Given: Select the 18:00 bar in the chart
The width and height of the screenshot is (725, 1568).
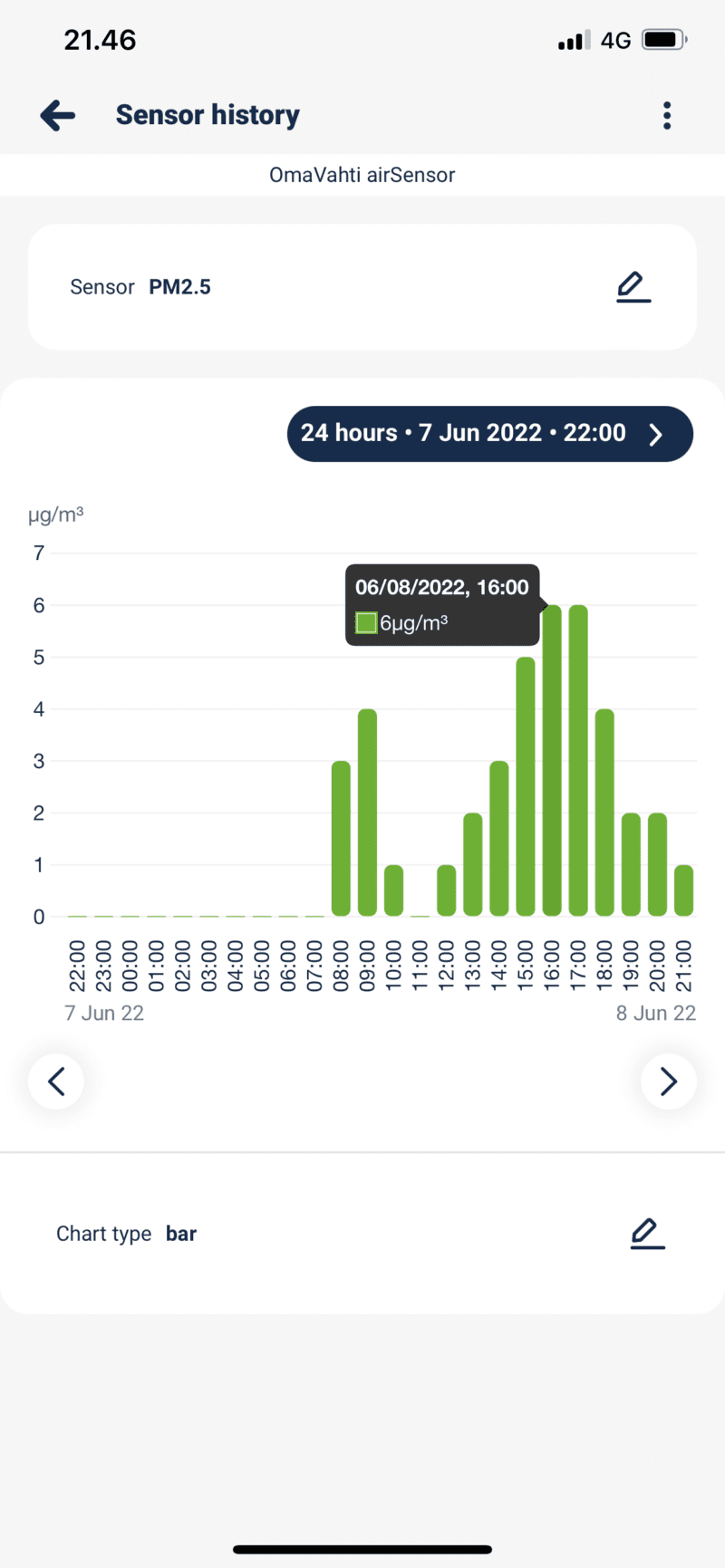Looking at the screenshot, I should coord(604,813).
